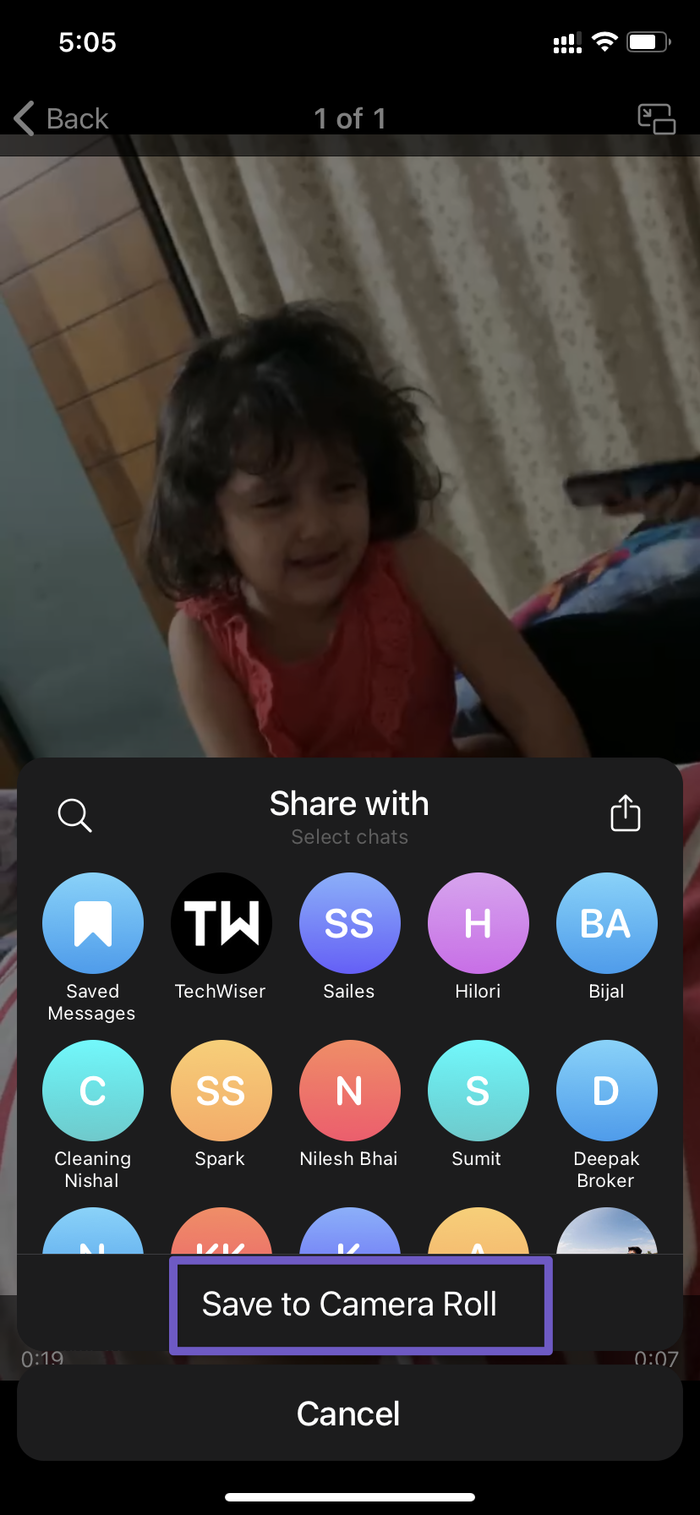Open the system share icon
Image resolution: width=700 pixels, height=1515 pixels.
[625, 813]
